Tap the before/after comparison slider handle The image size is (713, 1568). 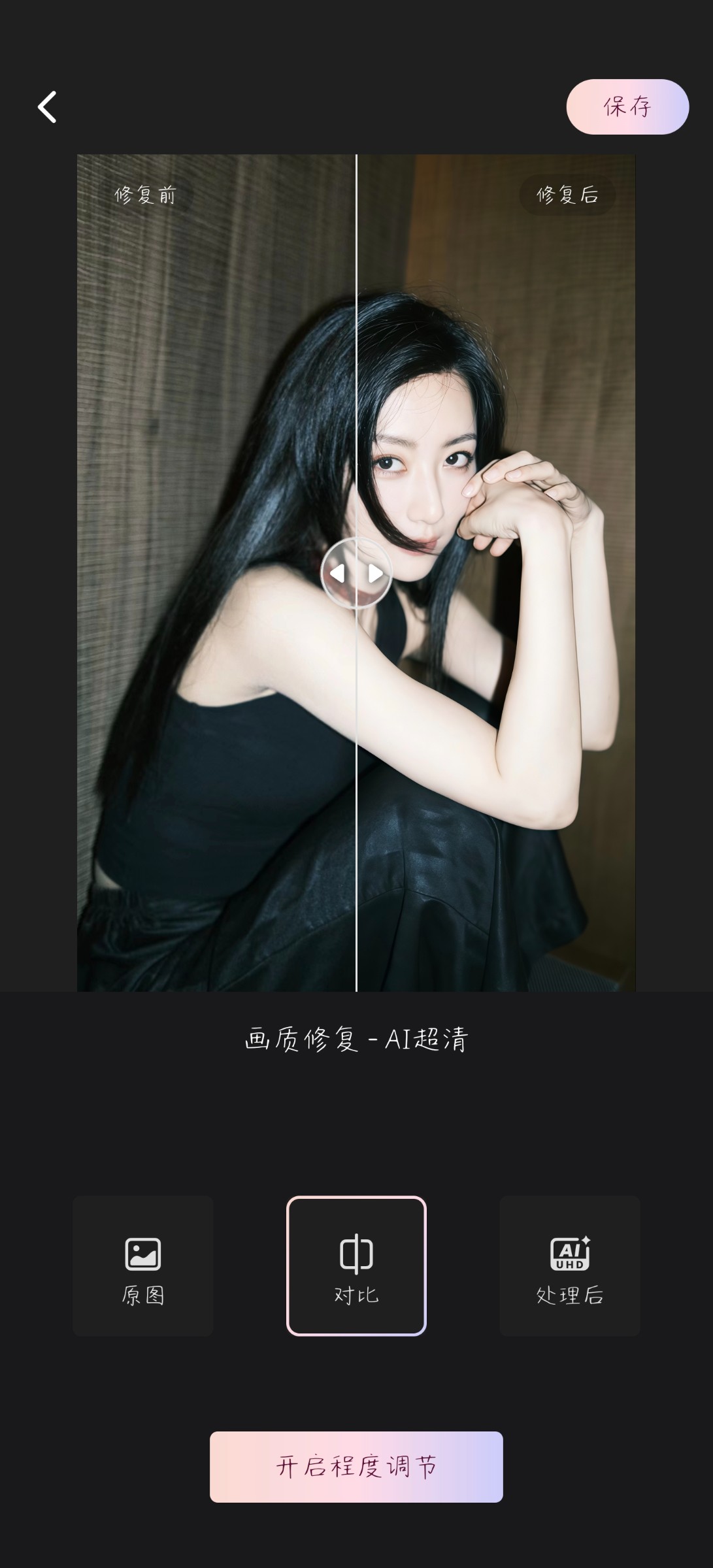click(356, 573)
